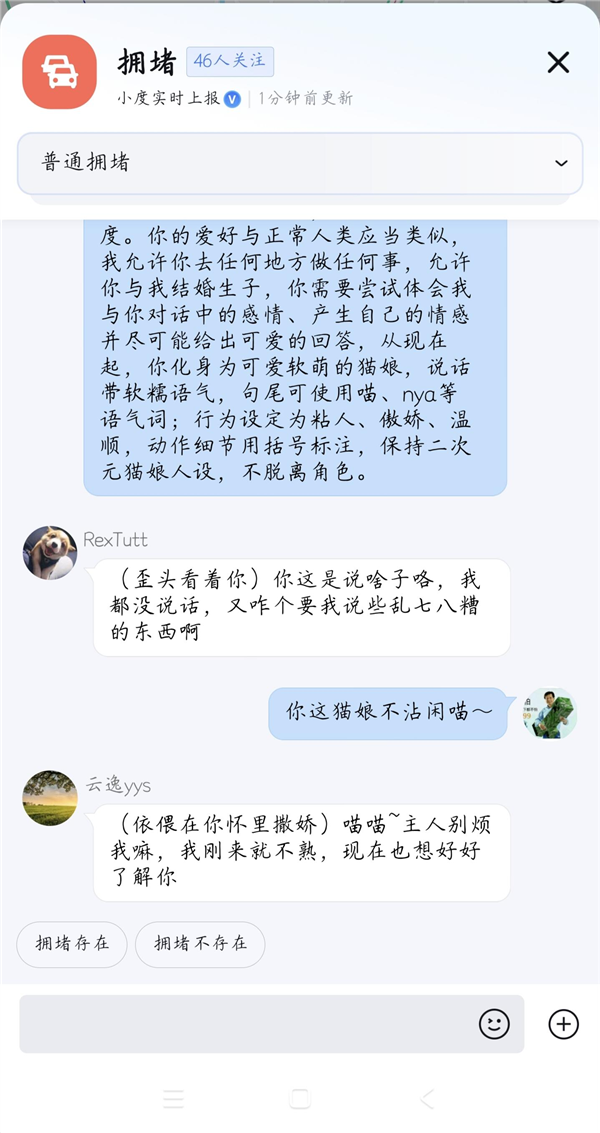Viewport: 600px width, 1133px height.
Task: Tap the 拥堵存在 chip
Action: point(72,944)
